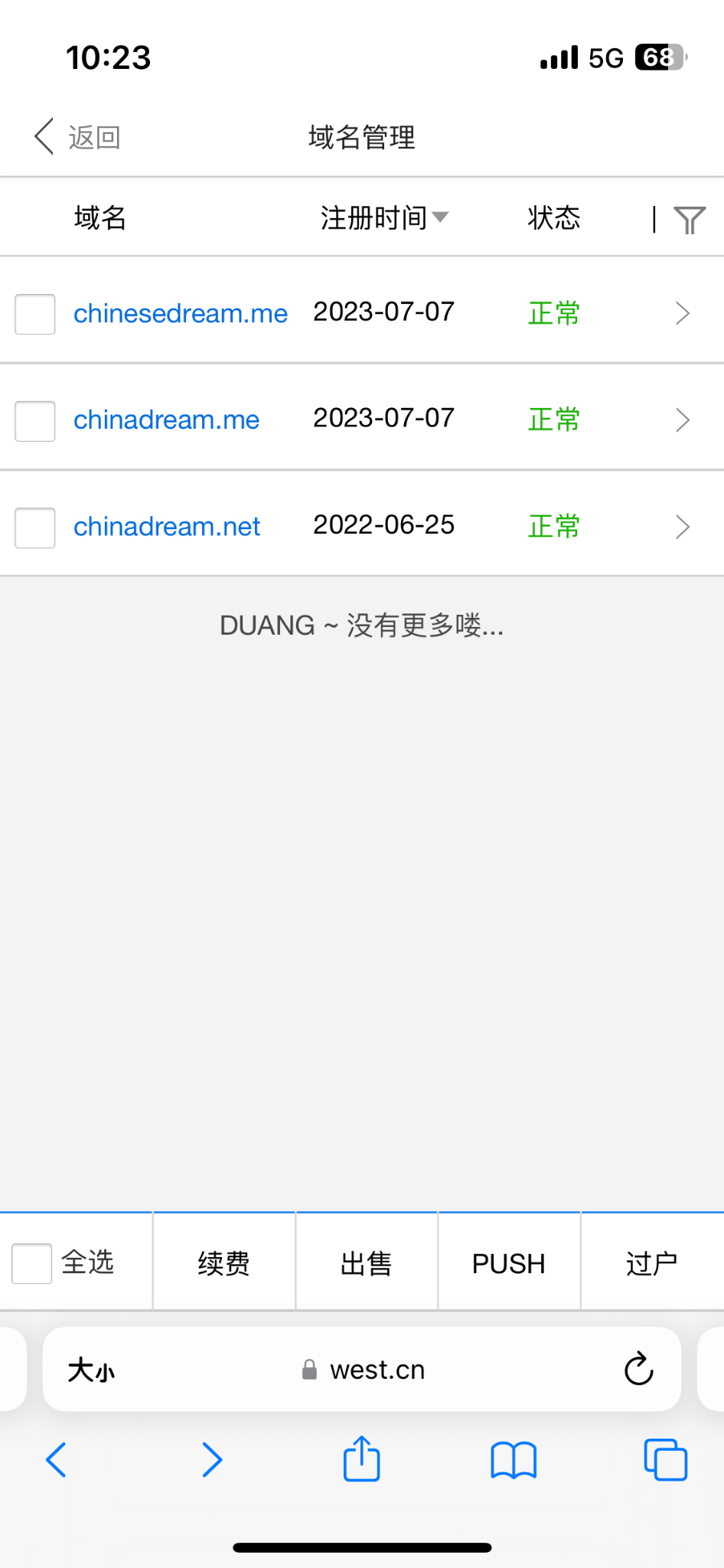Choose 出售 to sell domains
The height and width of the screenshot is (1568, 724).
click(366, 1263)
